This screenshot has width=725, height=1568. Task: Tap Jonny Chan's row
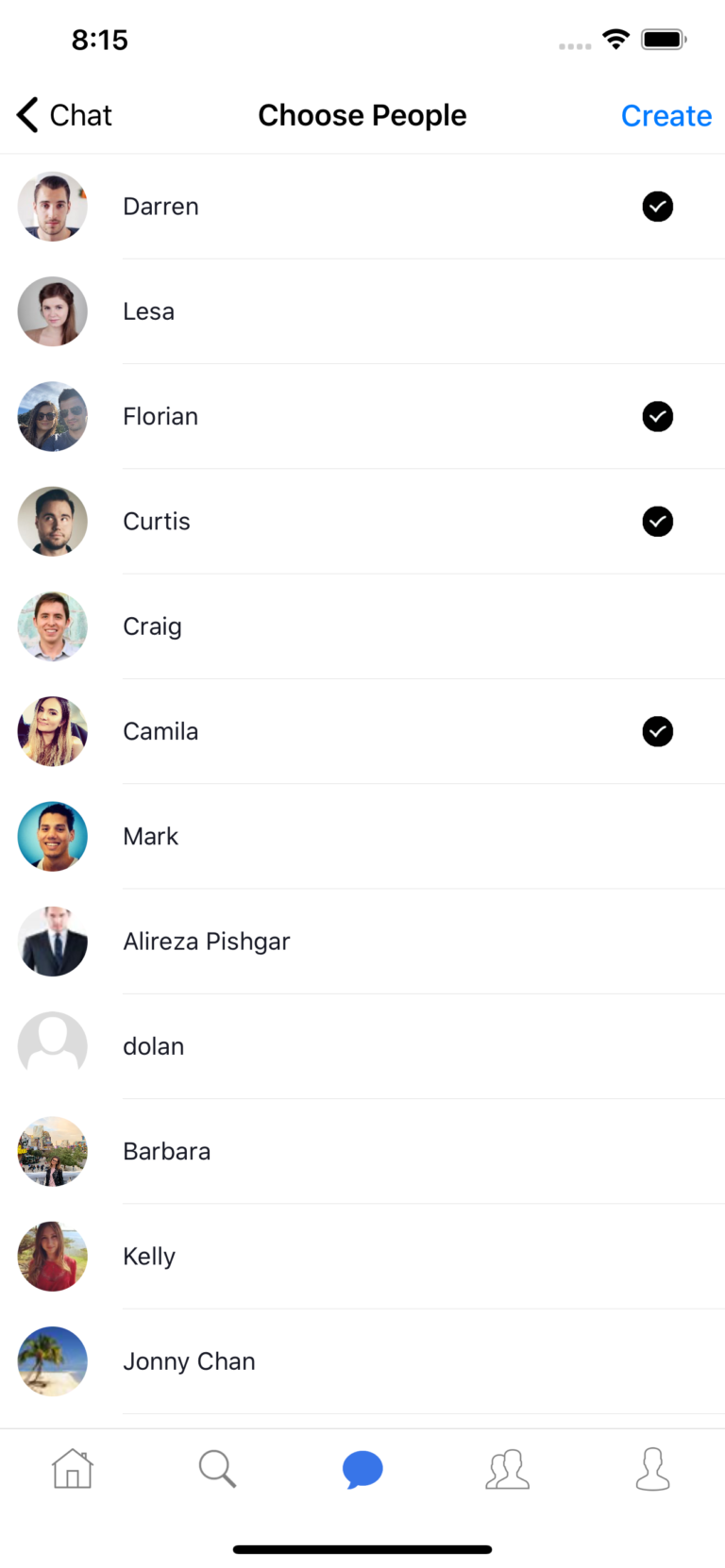pos(362,1360)
